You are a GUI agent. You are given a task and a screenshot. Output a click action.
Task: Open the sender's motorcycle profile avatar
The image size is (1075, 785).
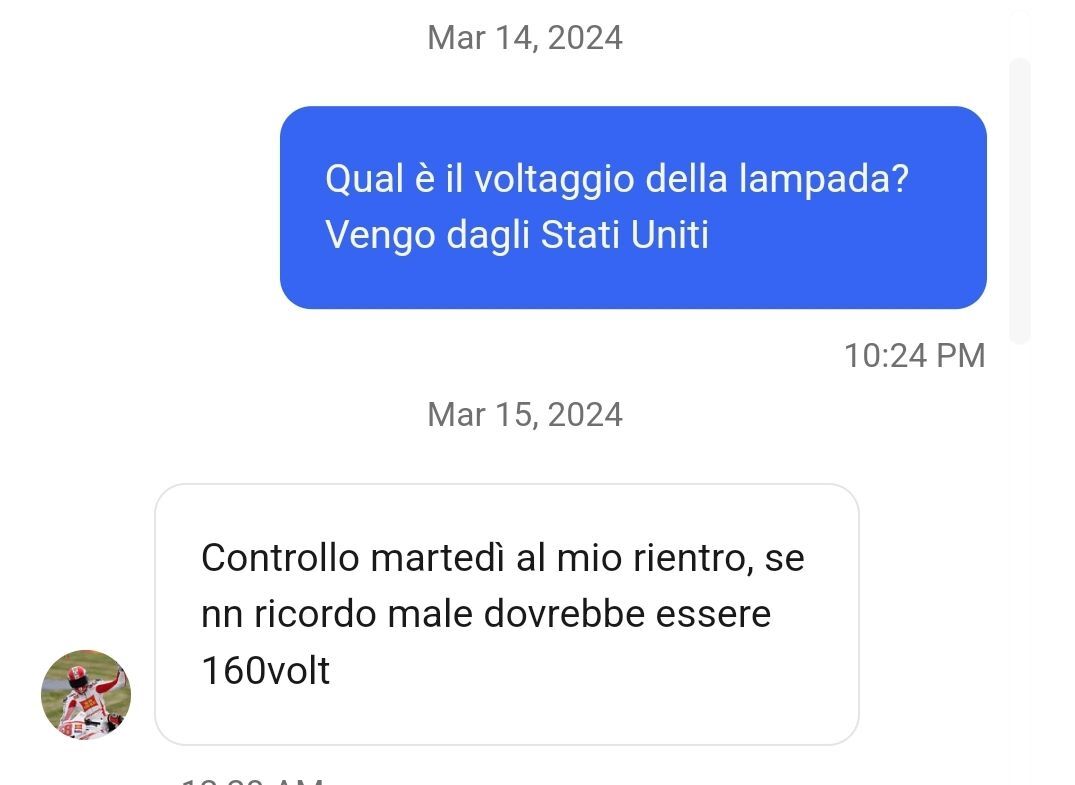pos(86,695)
